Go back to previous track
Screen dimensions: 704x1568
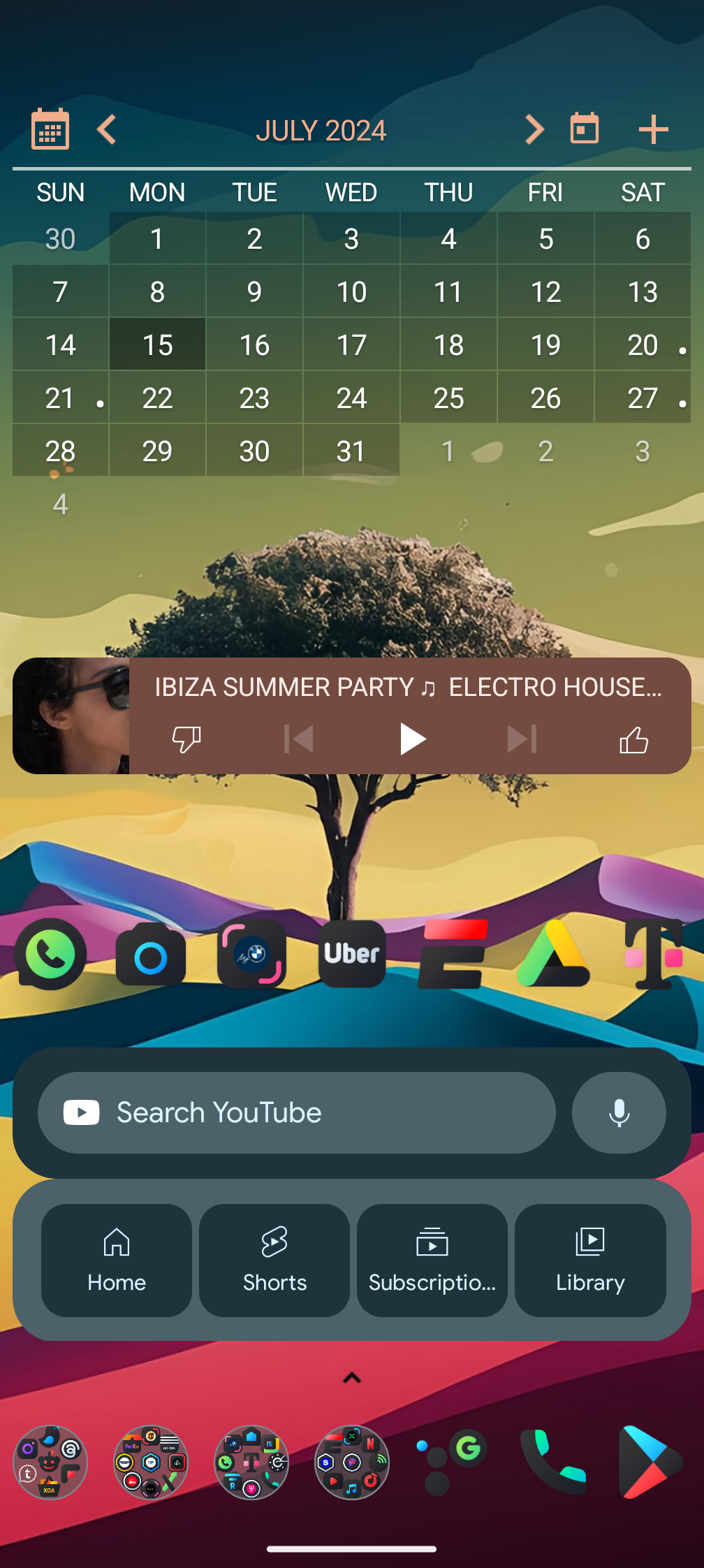point(299,739)
